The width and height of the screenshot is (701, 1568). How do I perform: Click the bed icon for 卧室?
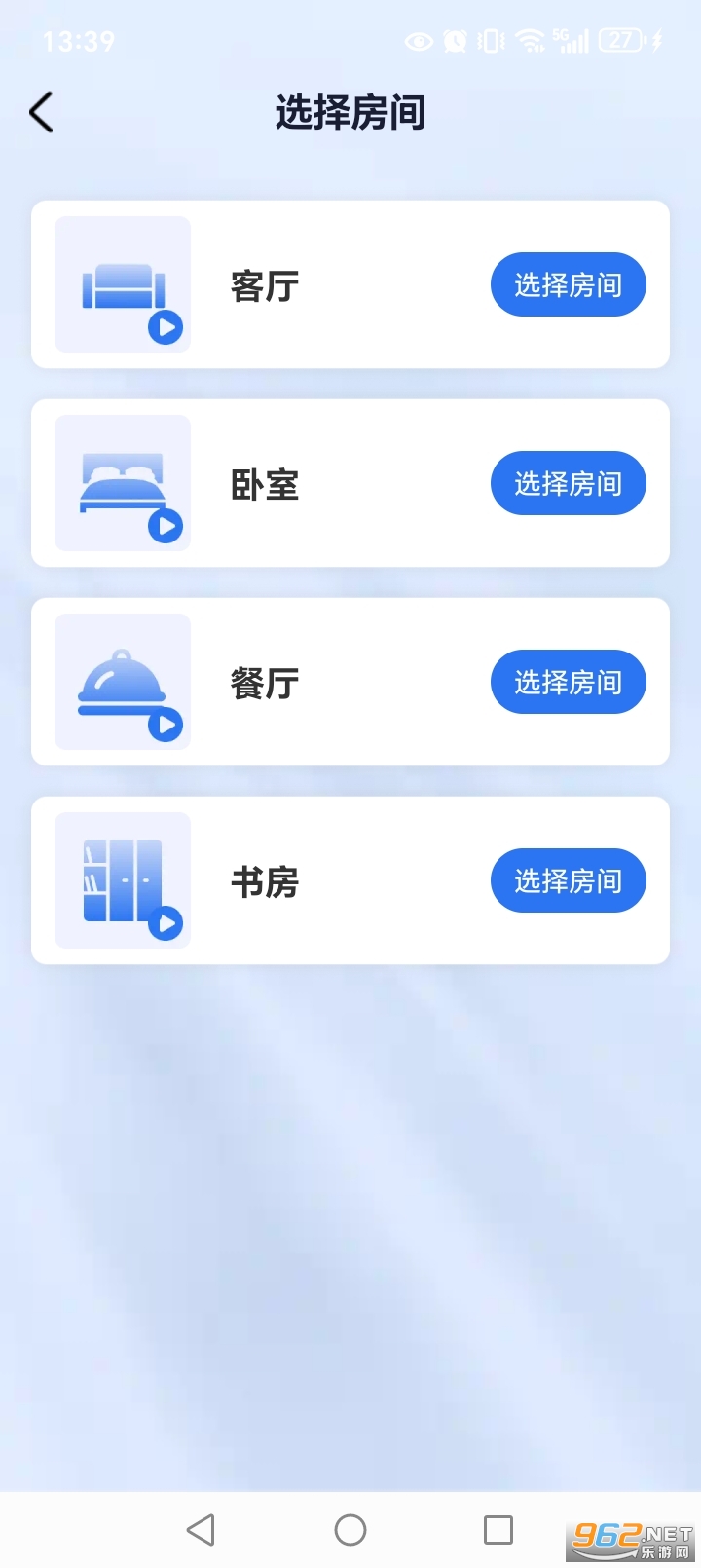[x=122, y=482]
